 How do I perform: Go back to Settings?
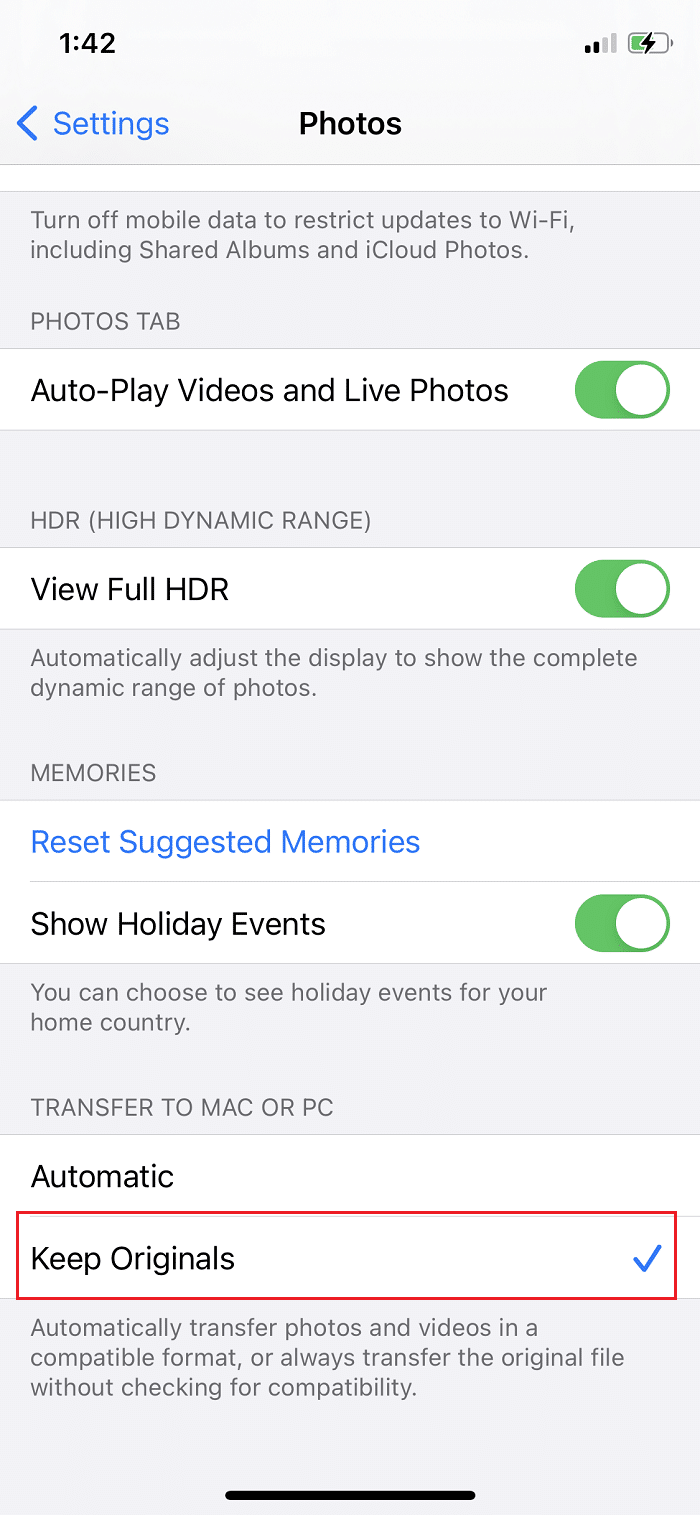pos(94,124)
